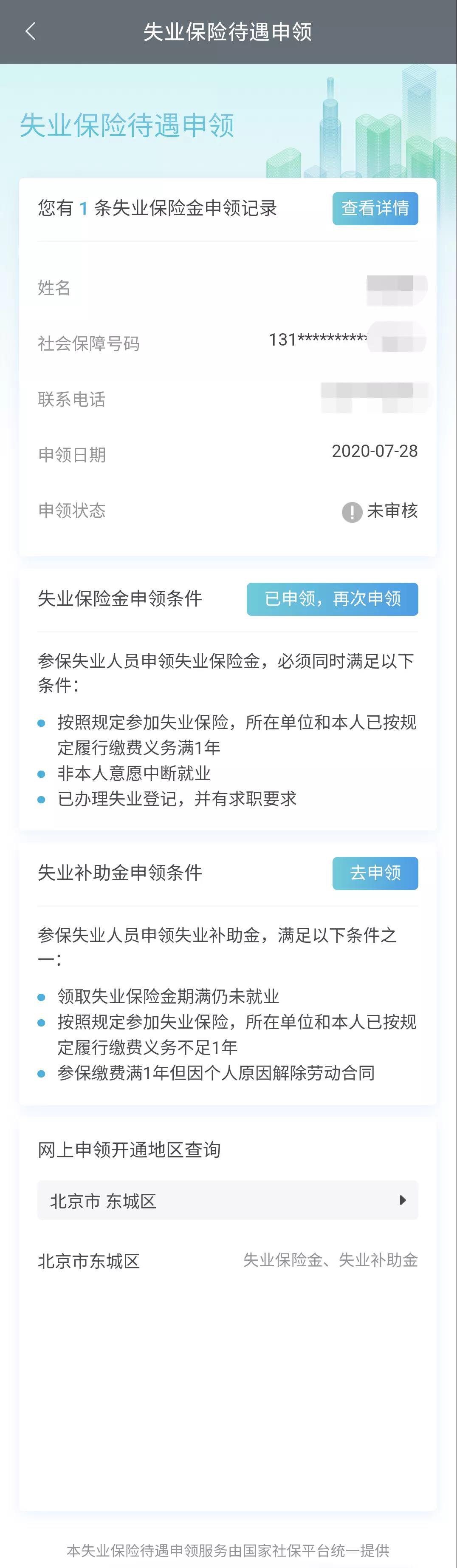The image size is (457, 1568).
Task: Go back from 失业保险待遇申领 page
Action: pyautogui.click(x=31, y=31)
